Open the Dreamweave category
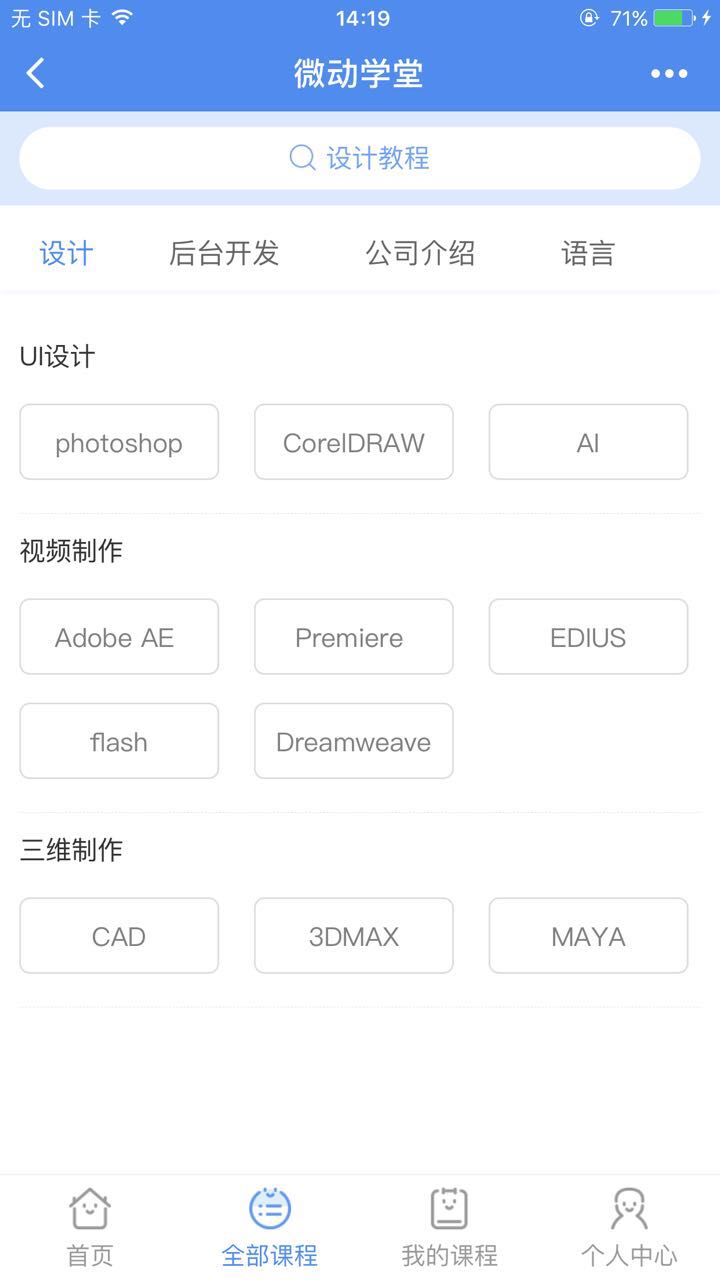The width and height of the screenshot is (720, 1280). [x=353, y=741]
